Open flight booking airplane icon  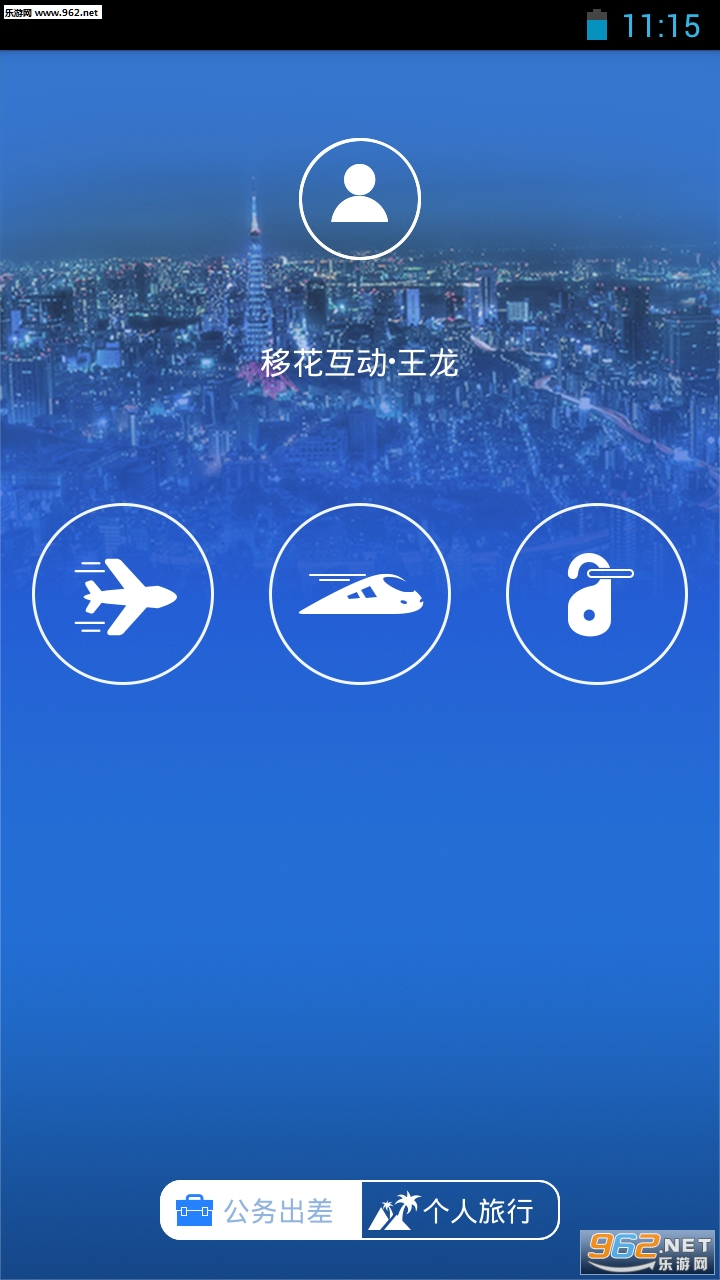pyautogui.click(x=123, y=594)
